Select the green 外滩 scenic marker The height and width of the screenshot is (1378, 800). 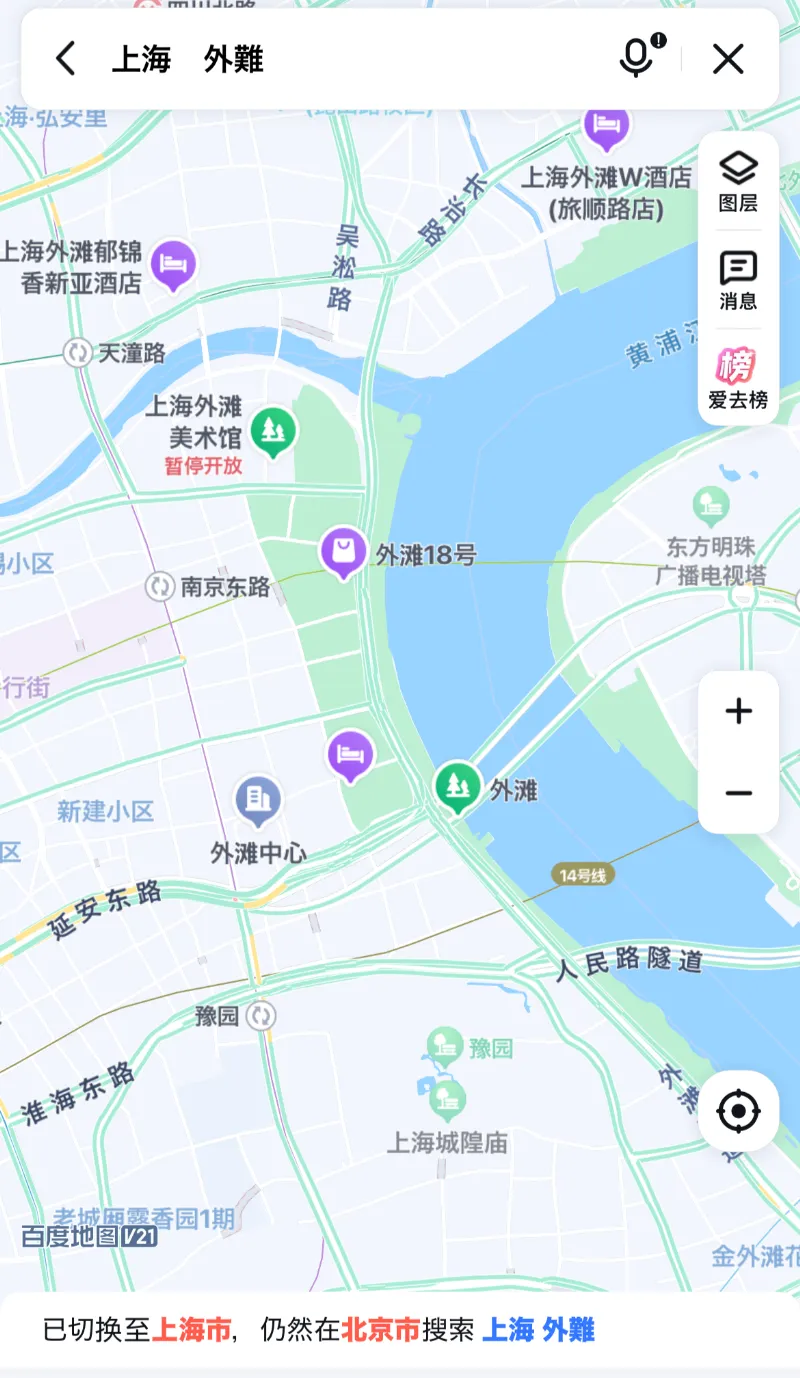458,786
